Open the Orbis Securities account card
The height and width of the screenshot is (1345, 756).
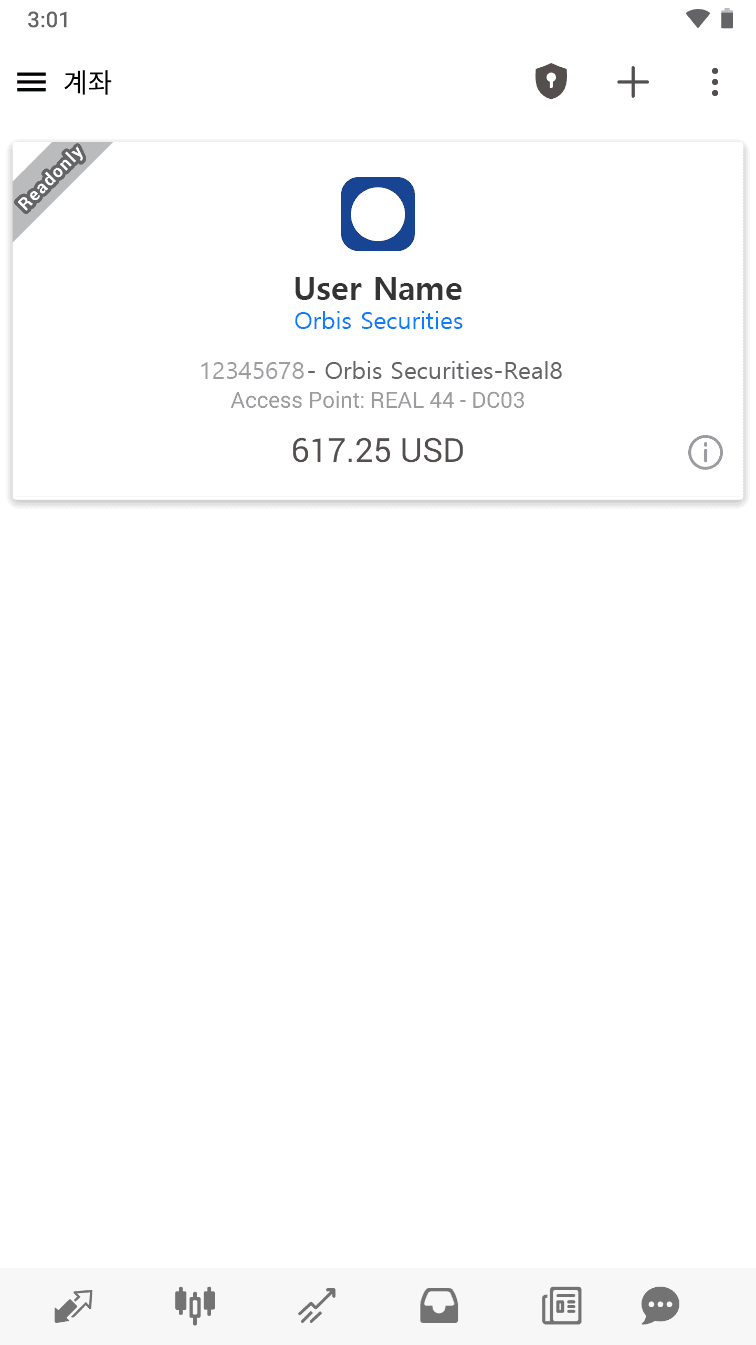coord(378,320)
